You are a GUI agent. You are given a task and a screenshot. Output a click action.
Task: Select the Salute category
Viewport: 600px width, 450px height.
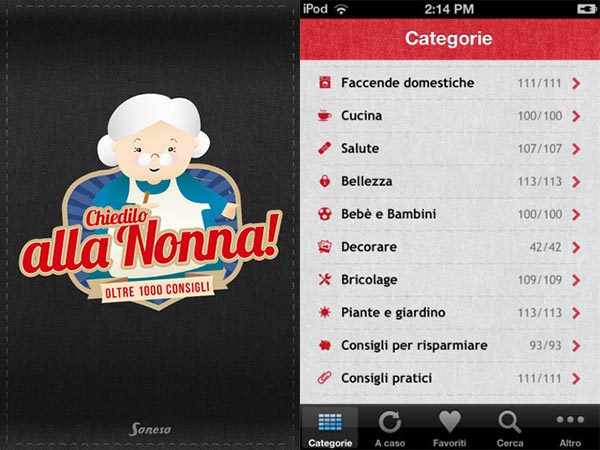pyautogui.click(x=450, y=149)
